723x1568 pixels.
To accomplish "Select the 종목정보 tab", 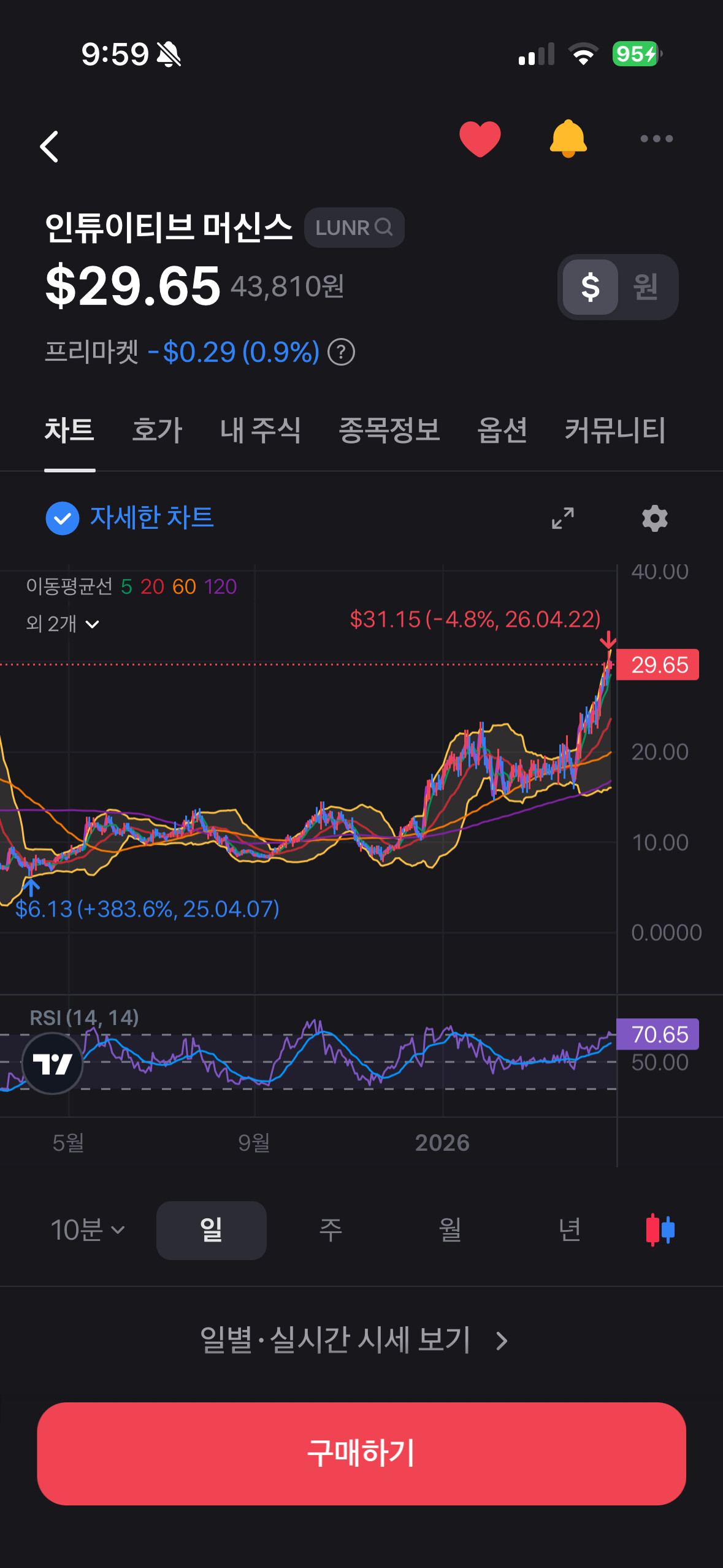I will pos(389,429).
